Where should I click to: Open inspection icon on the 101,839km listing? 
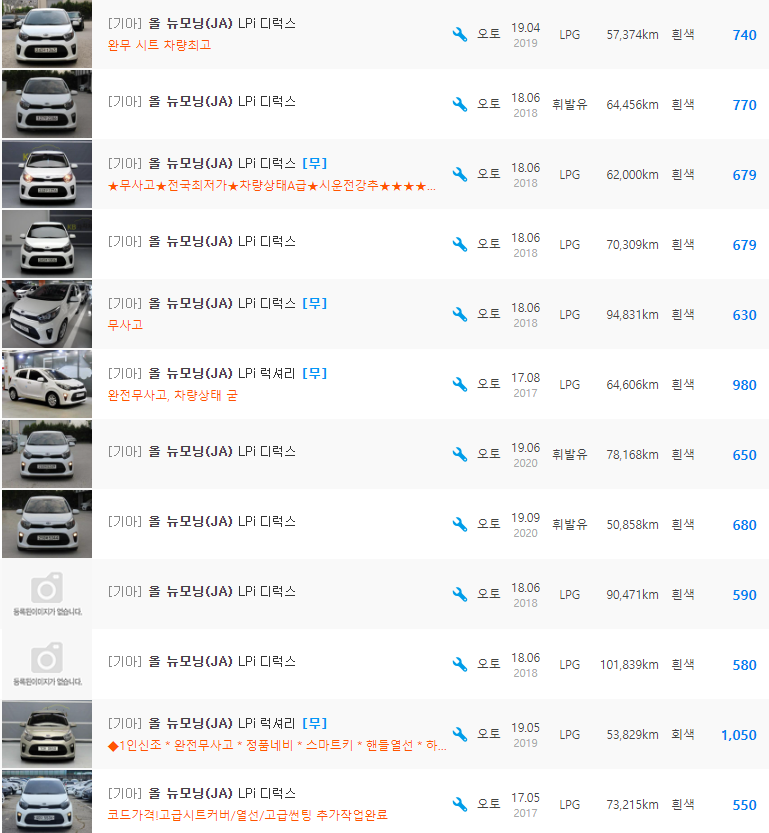[x=459, y=663]
